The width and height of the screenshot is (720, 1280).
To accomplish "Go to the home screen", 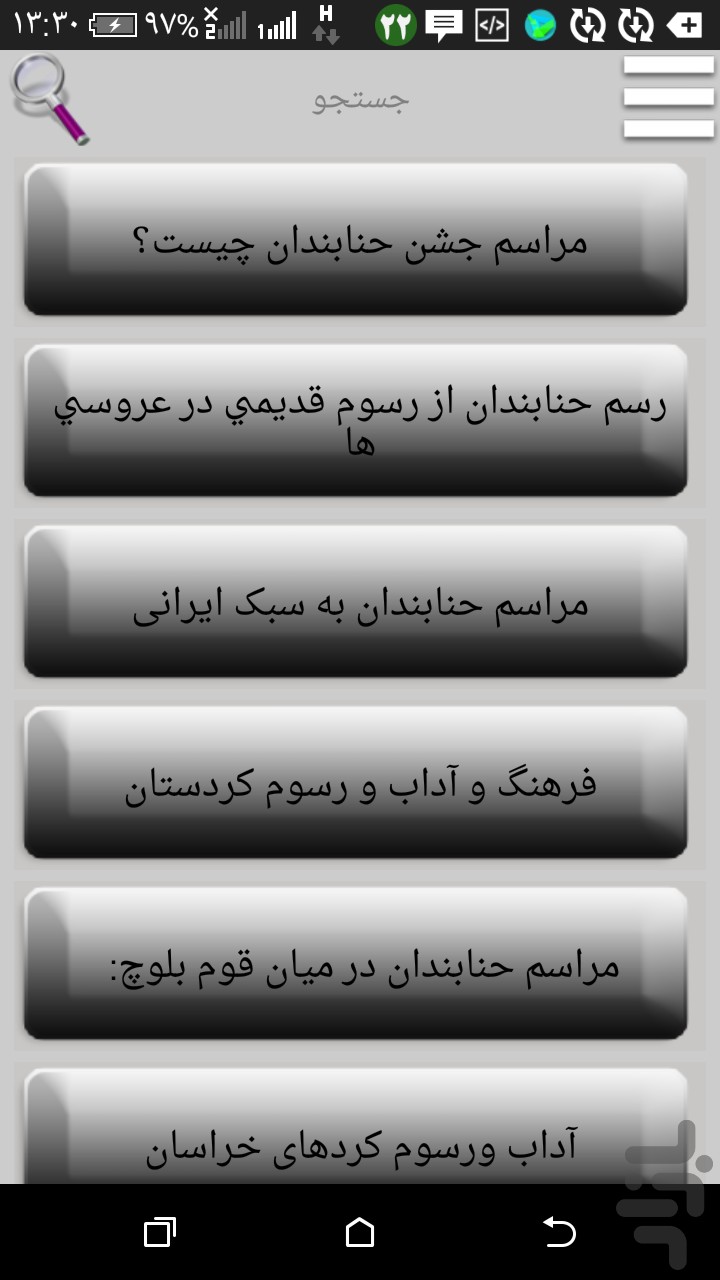I will (360, 1232).
